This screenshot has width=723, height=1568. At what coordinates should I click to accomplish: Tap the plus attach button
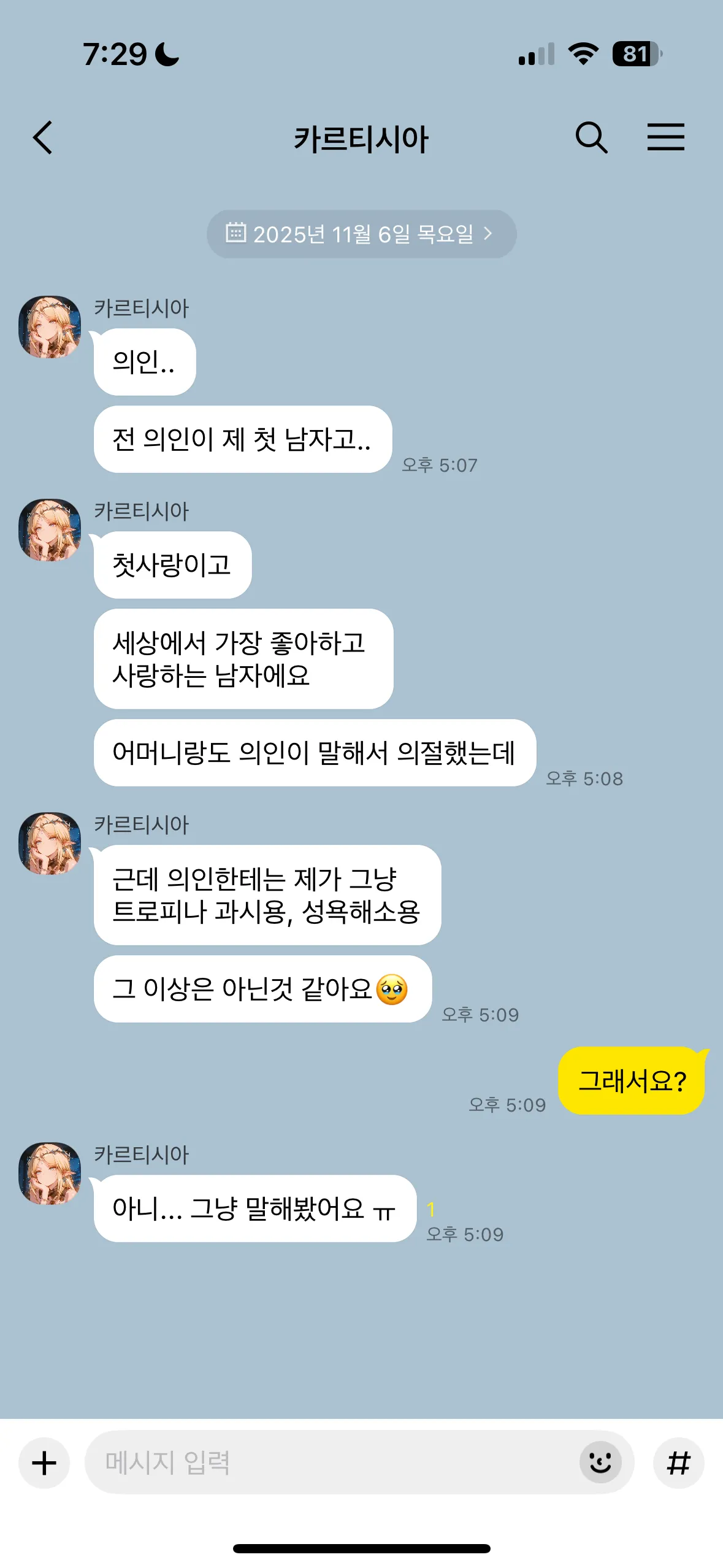point(44,1463)
